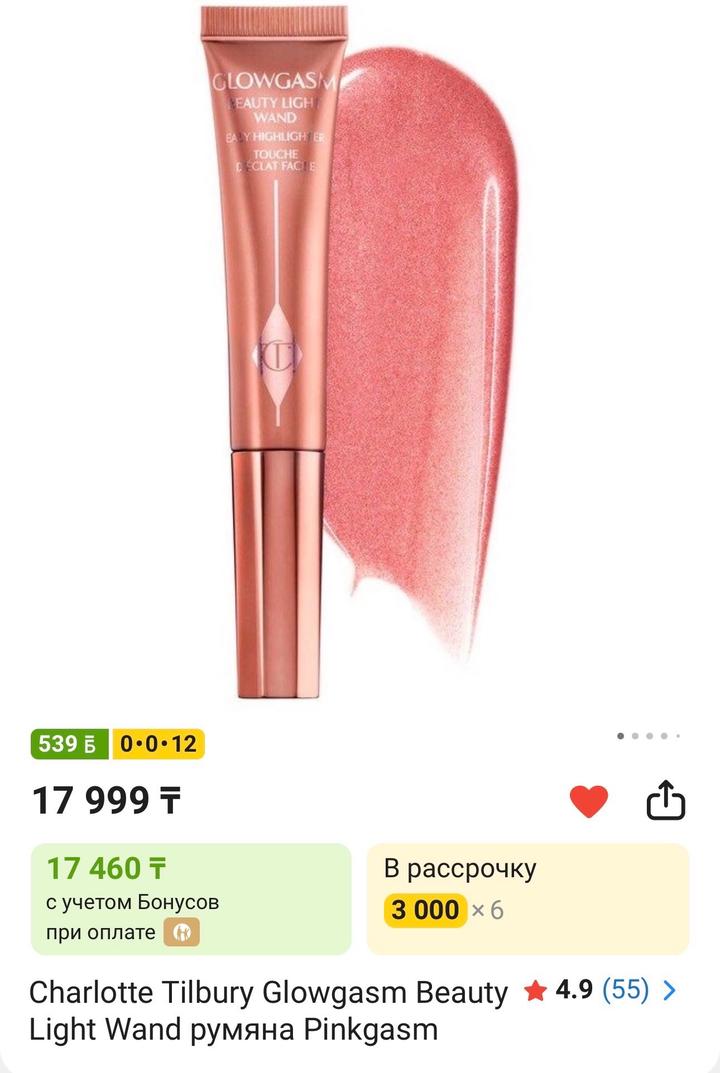This screenshot has height=1073, width=720.
Task: Share this Charlotte Tilbury product
Action: coord(665,800)
